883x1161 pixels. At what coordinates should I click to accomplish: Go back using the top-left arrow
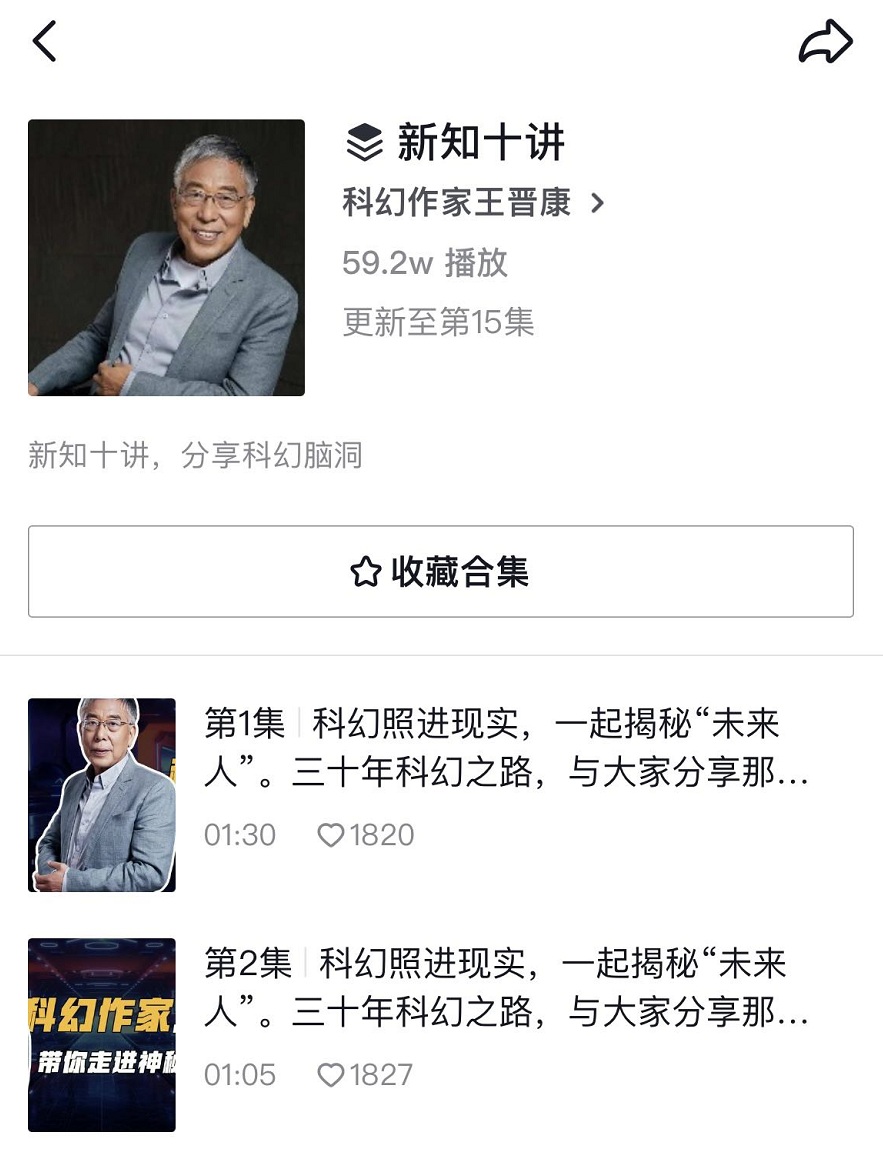pos(45,42)
